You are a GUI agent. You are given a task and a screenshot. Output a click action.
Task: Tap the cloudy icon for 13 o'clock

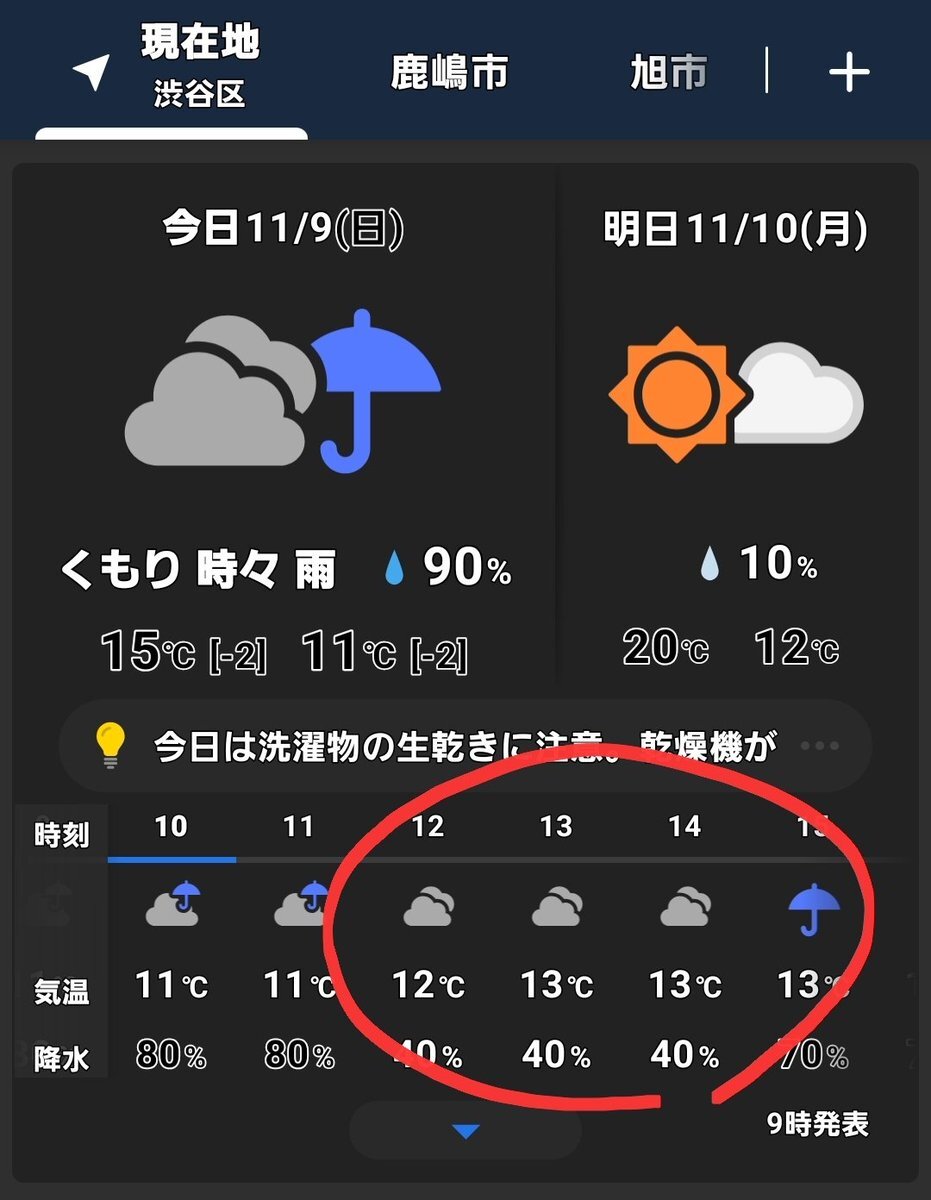click(557, 905)
